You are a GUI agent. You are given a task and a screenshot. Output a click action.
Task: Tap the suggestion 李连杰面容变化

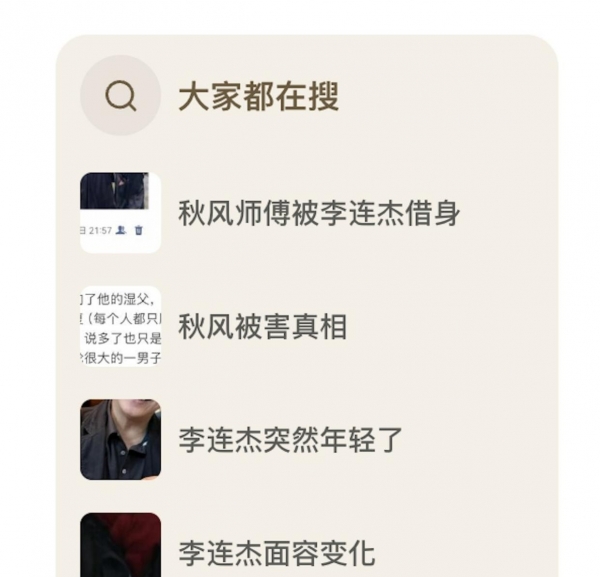277,552
